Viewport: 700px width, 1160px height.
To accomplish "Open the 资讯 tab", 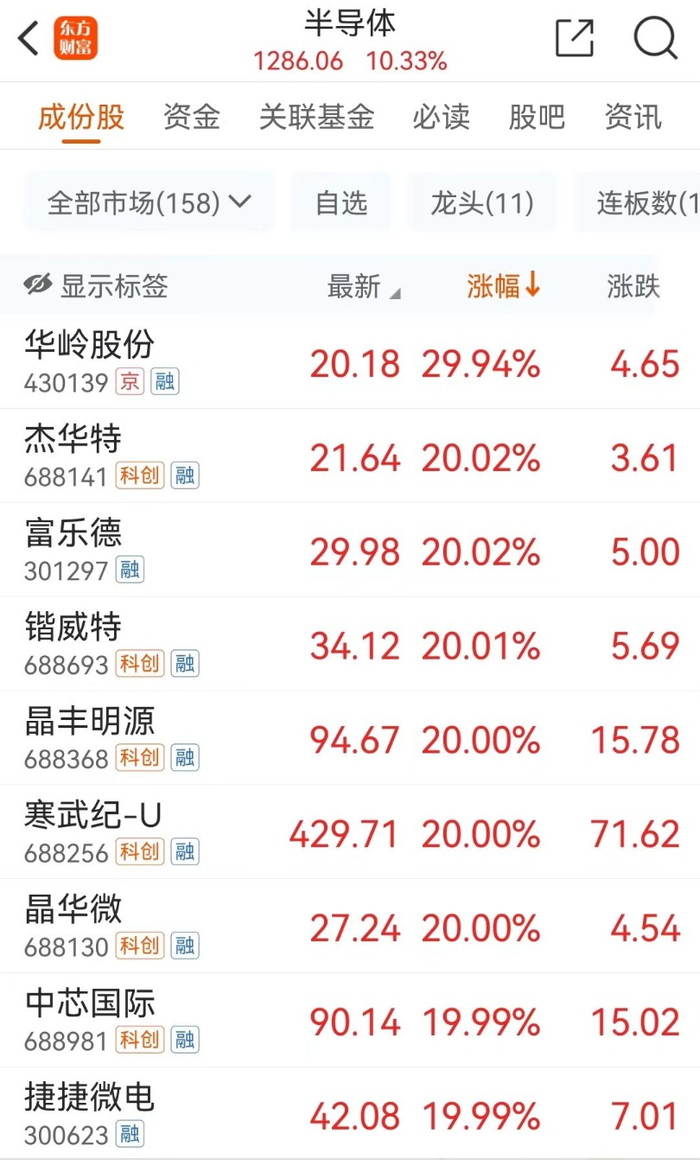I will click(x=633, y=117).
